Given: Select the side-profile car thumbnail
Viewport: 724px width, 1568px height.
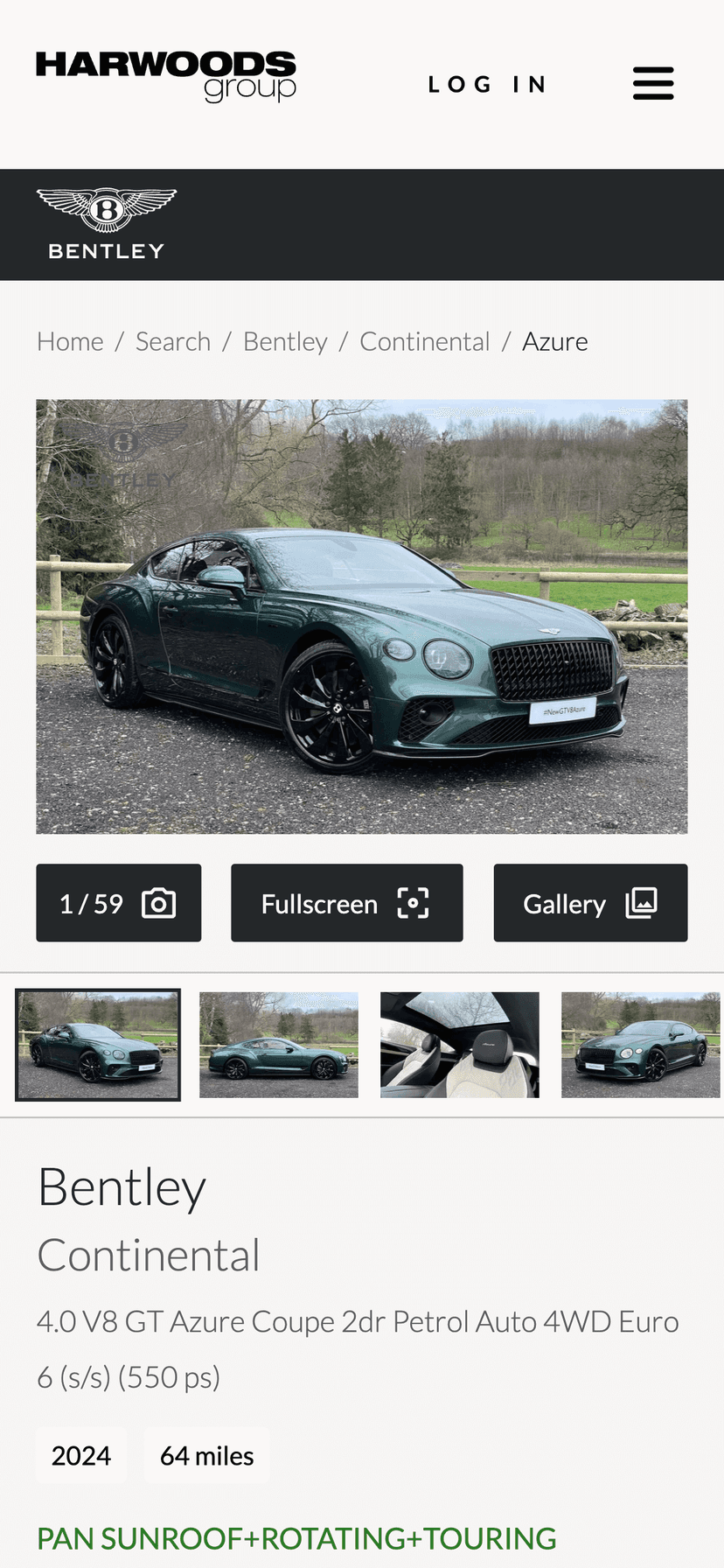Looking at the screenshot, I should [279, 1045].
